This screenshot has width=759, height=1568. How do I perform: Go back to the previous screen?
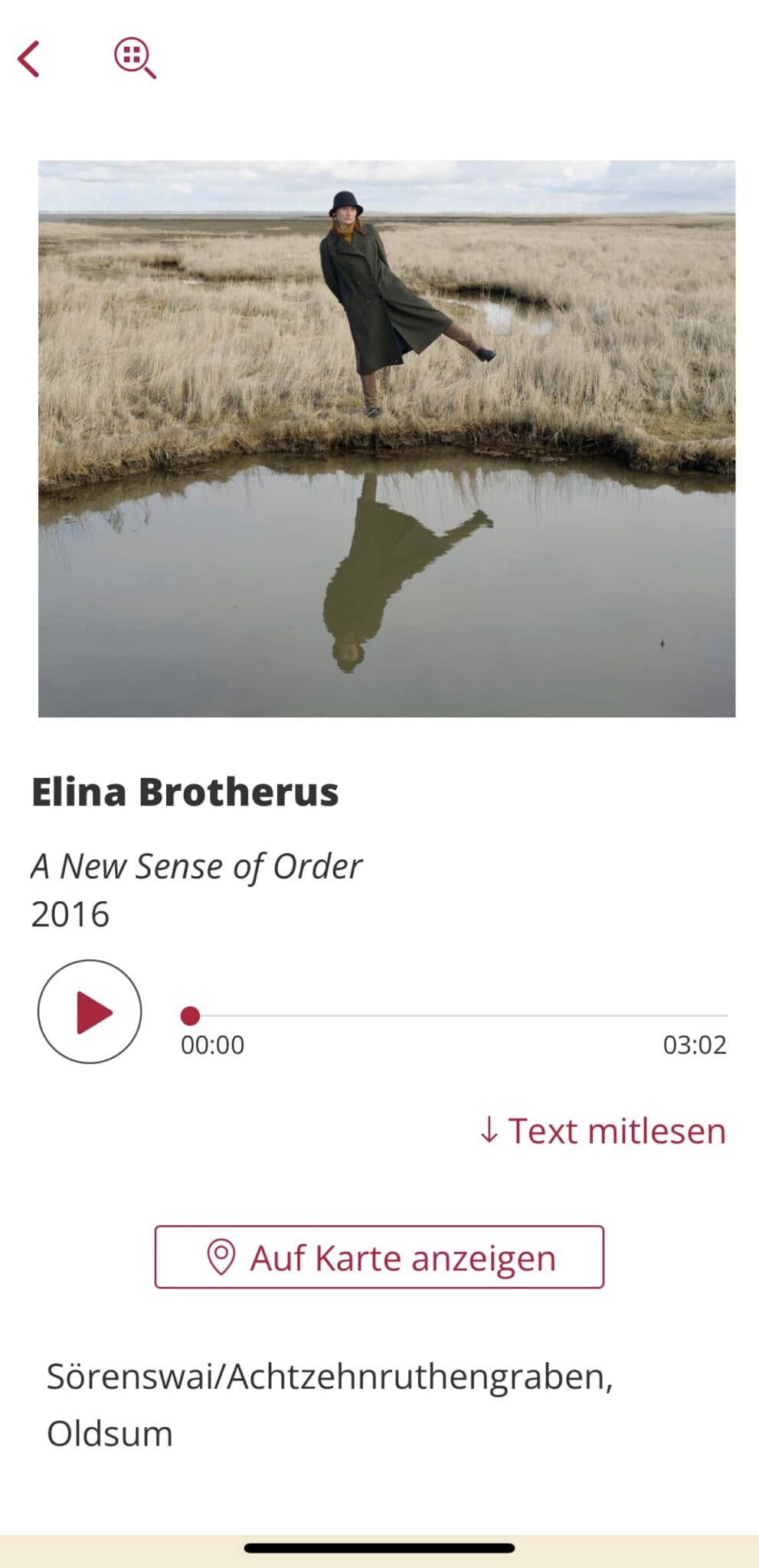pos(29,59)
